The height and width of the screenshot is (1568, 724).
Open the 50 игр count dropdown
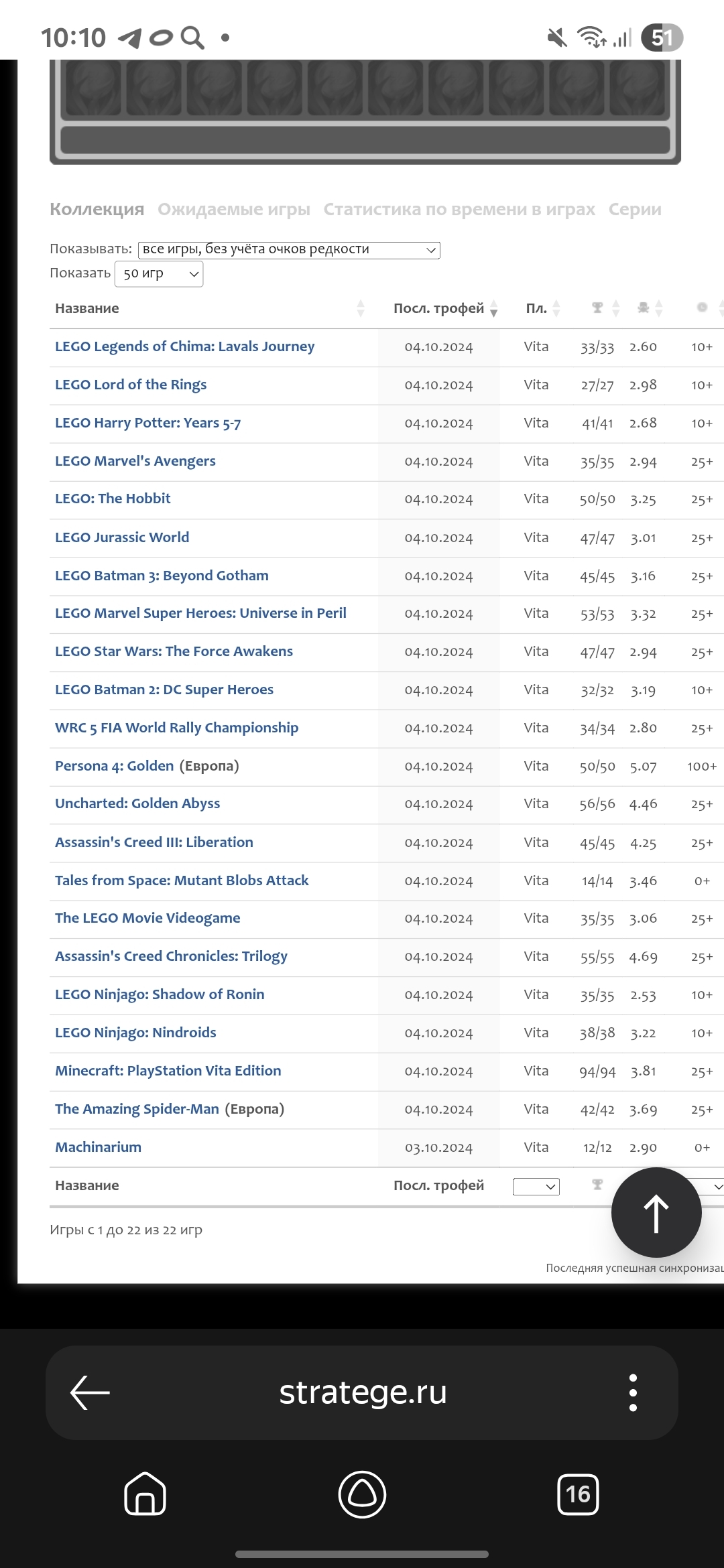point(159,274)
